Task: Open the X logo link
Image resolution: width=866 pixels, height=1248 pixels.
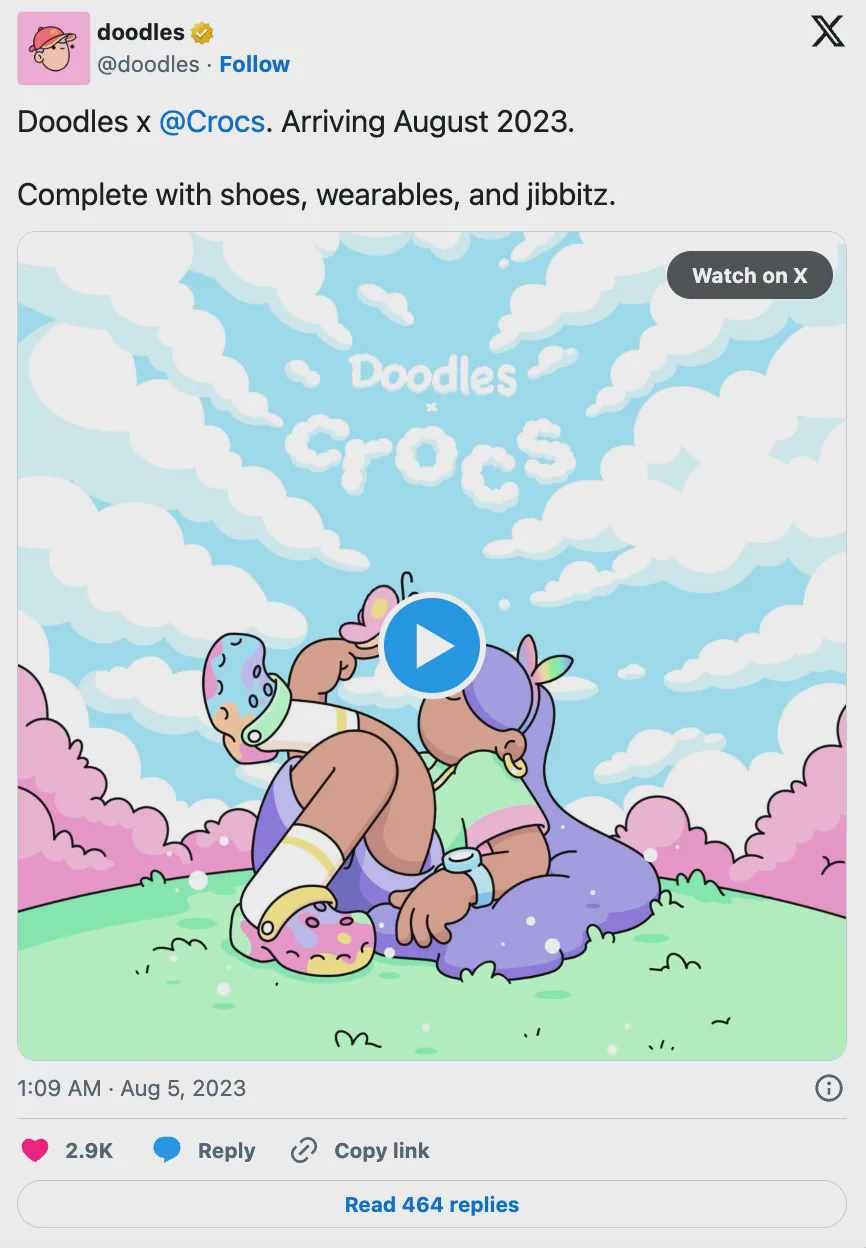Action: coord(827,32)
